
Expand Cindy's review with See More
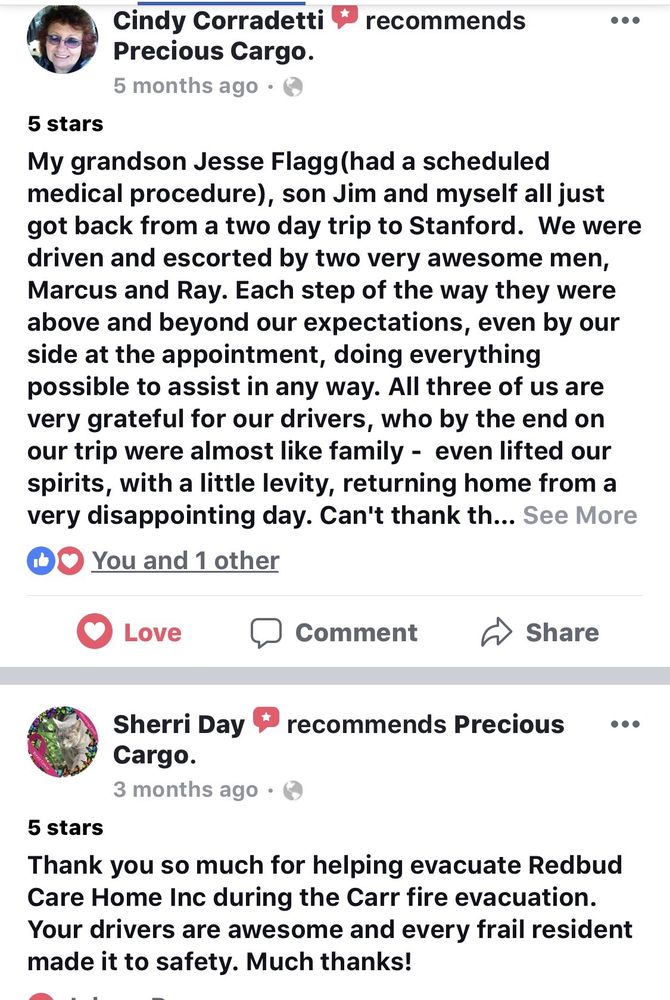coord(580,516)
